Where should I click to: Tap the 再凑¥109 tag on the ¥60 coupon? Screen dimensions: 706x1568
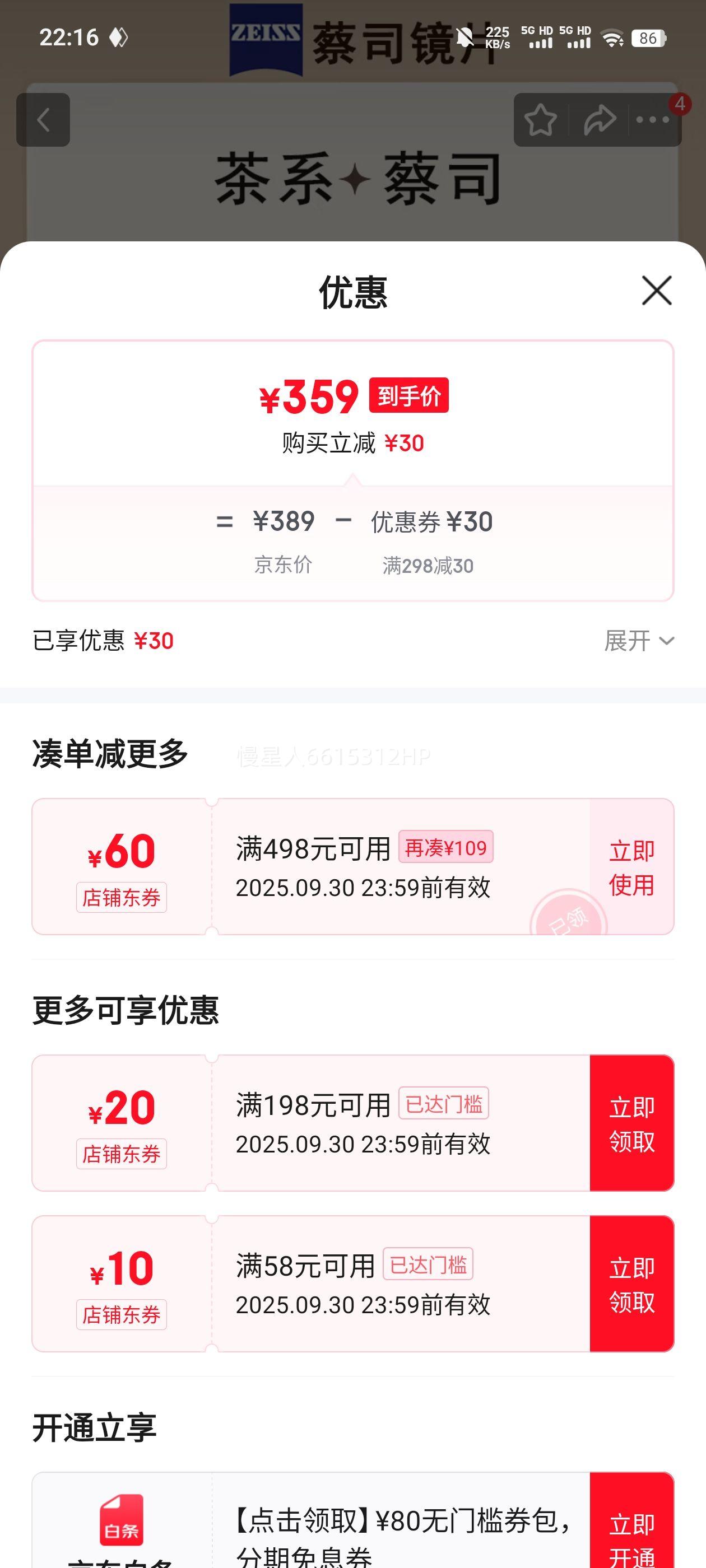click(447, 848)
